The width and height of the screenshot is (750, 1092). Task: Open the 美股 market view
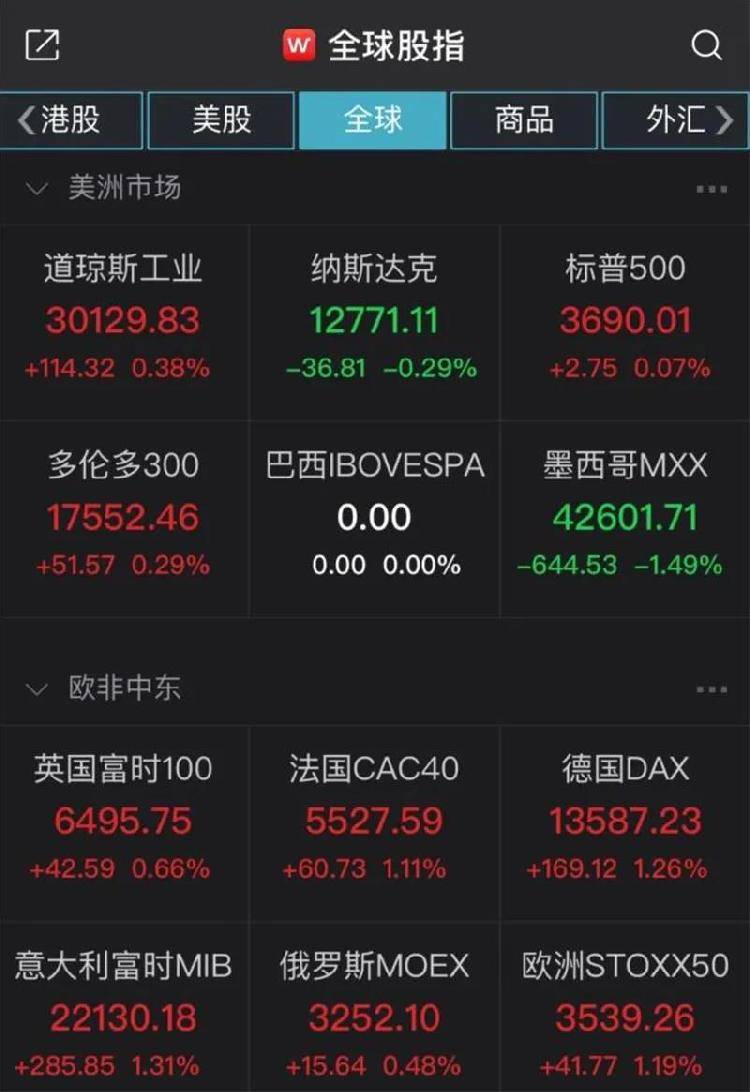point(220,120)
